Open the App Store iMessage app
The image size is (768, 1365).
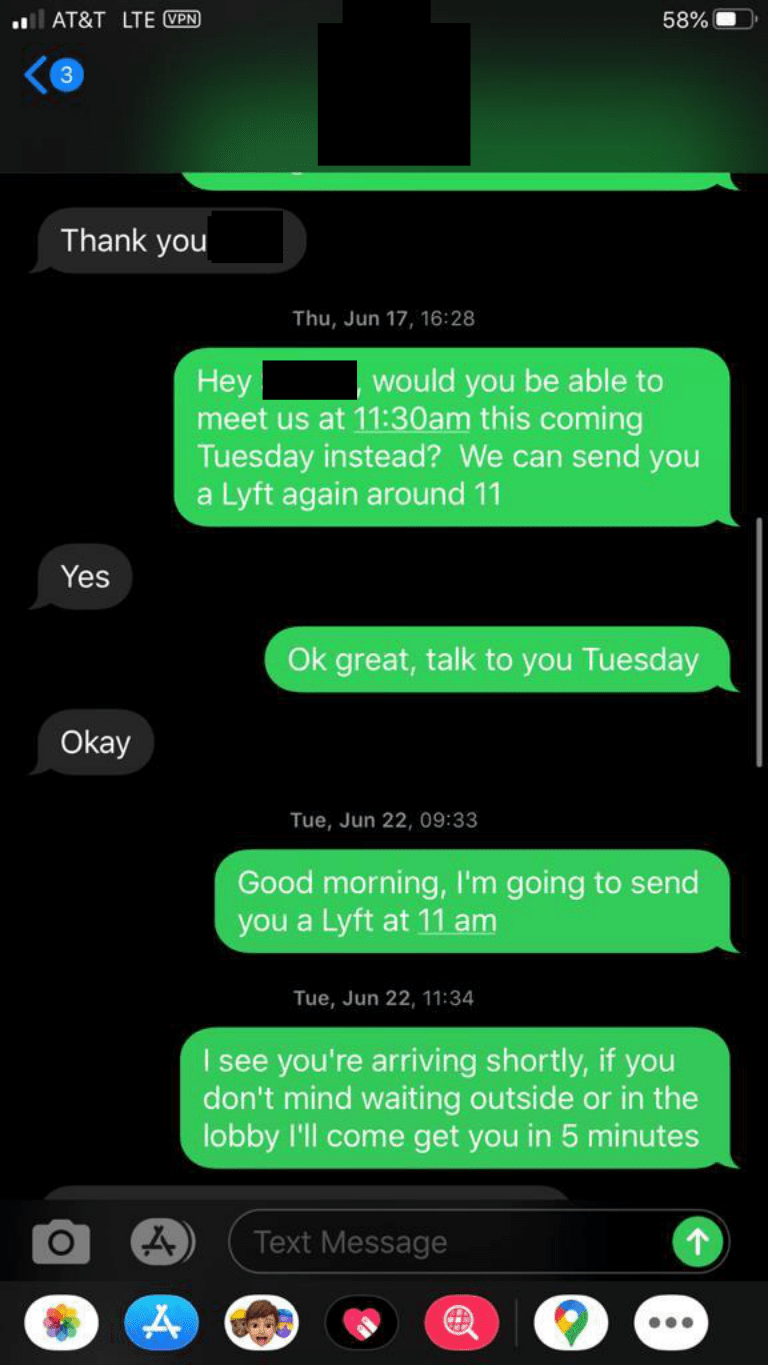(x=161, y=1324)
